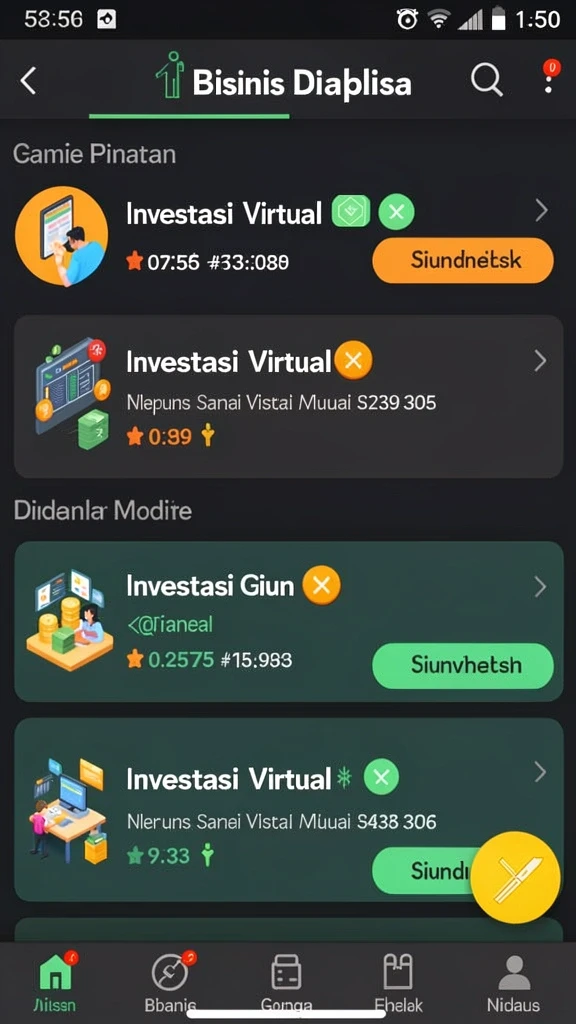Switch to the Gonga tab

(286, 982)
